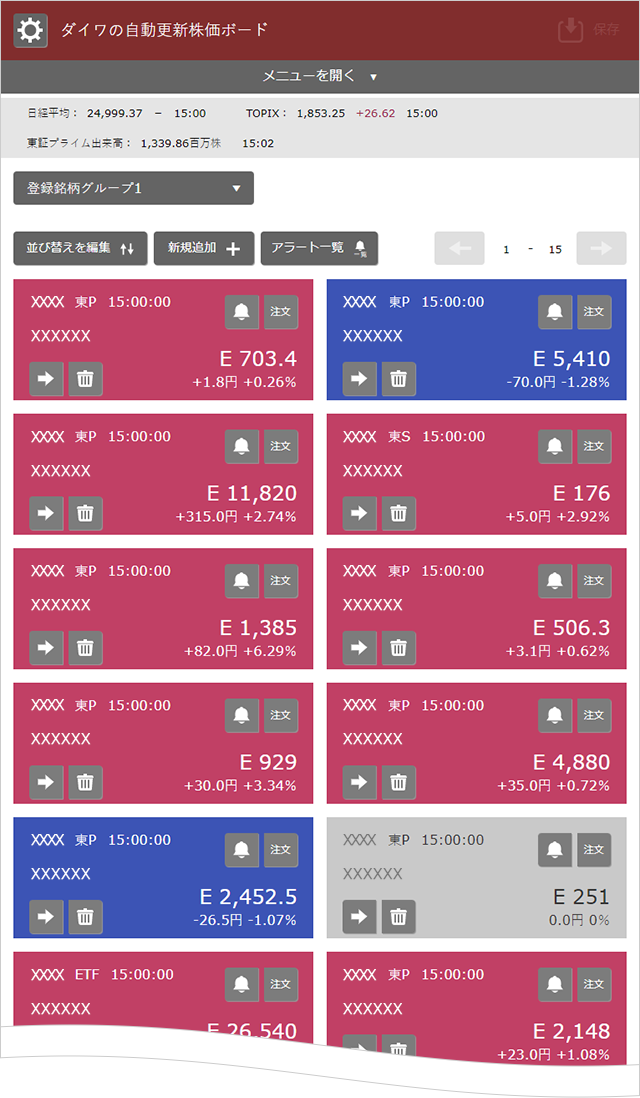640x1098 pixels.
Task: Set alert bell on the E 703.4 card
Action: pyautogui.click(x=242, y=312)
